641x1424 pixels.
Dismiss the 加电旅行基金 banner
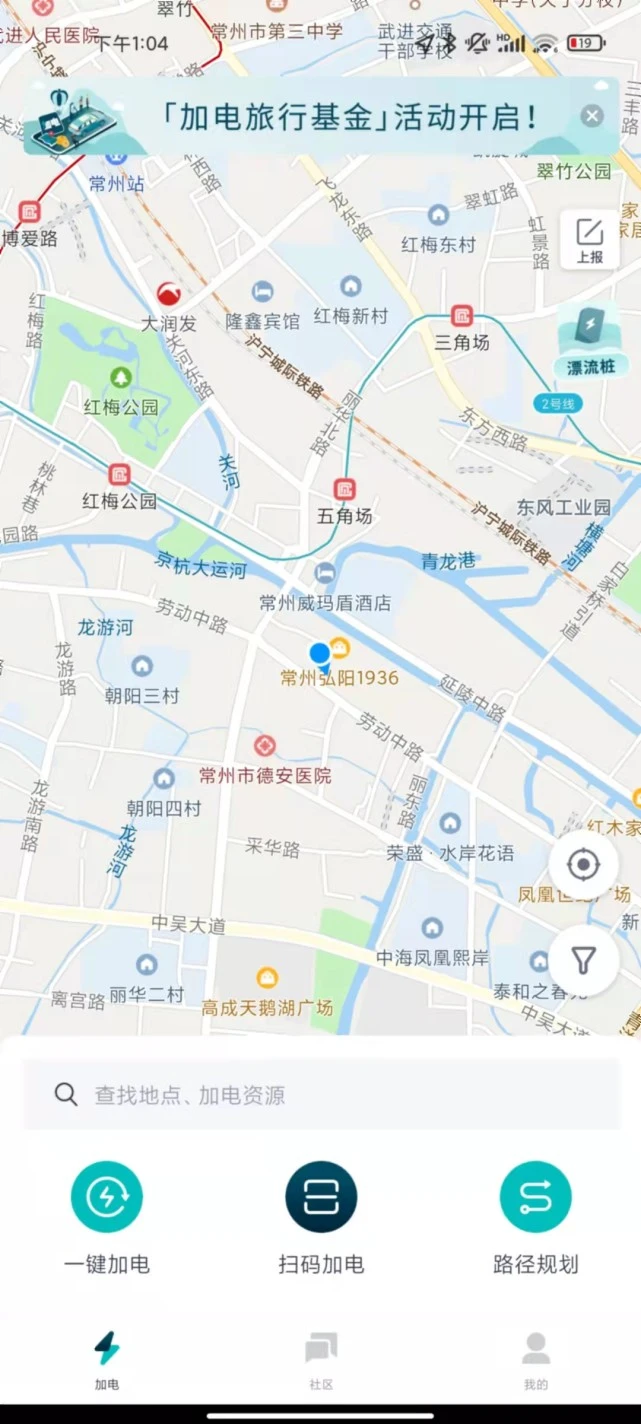[592, 116]
